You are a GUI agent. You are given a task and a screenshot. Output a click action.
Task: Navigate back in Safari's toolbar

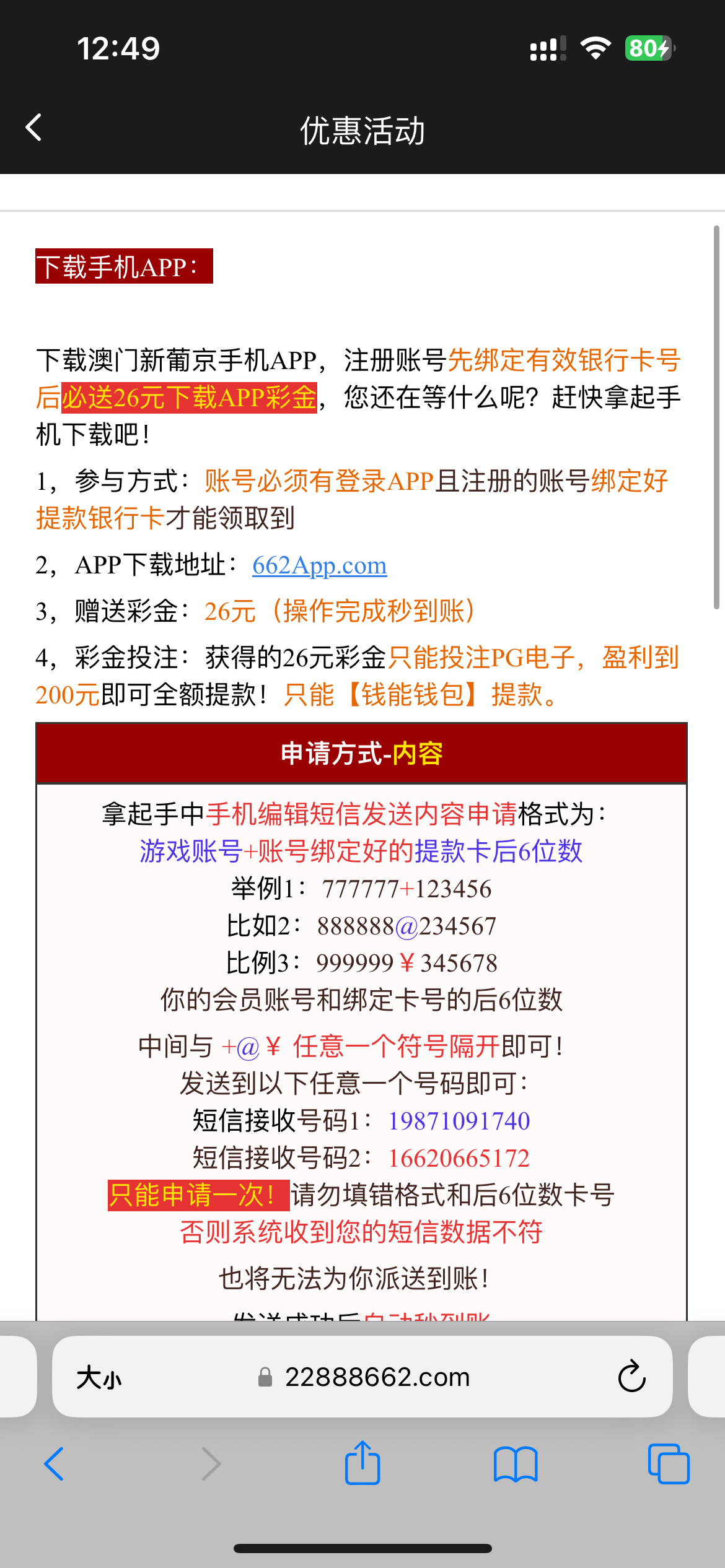point(54,1464)
